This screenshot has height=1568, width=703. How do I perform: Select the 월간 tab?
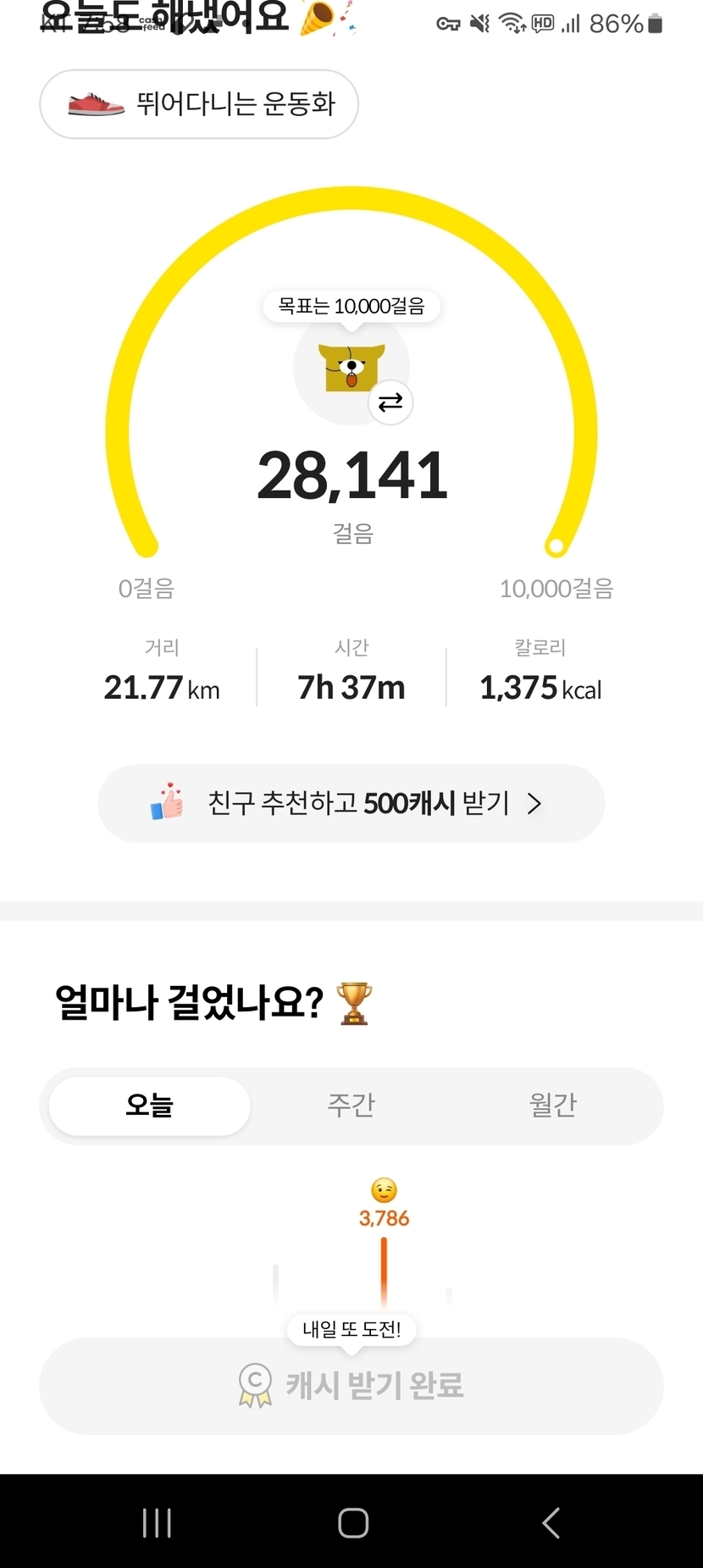pyautogui.click(x=552, y=1105)
